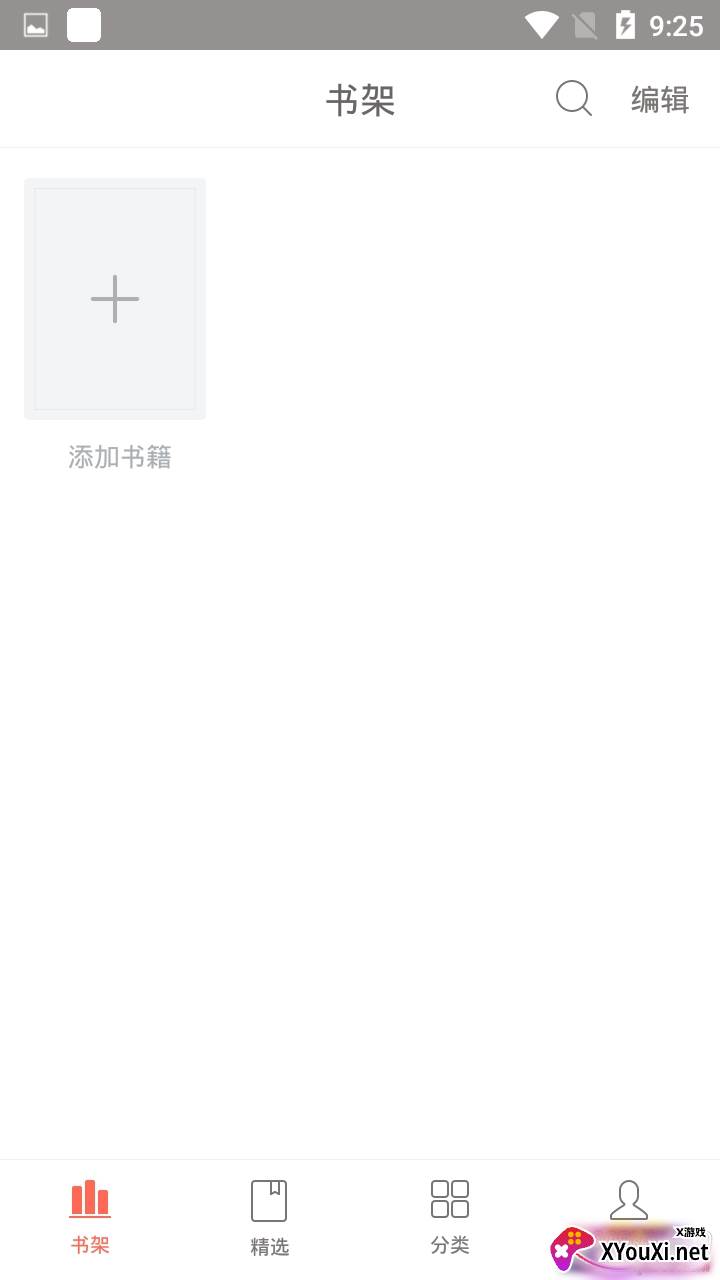Switch to the 精选 tab

269,1217
